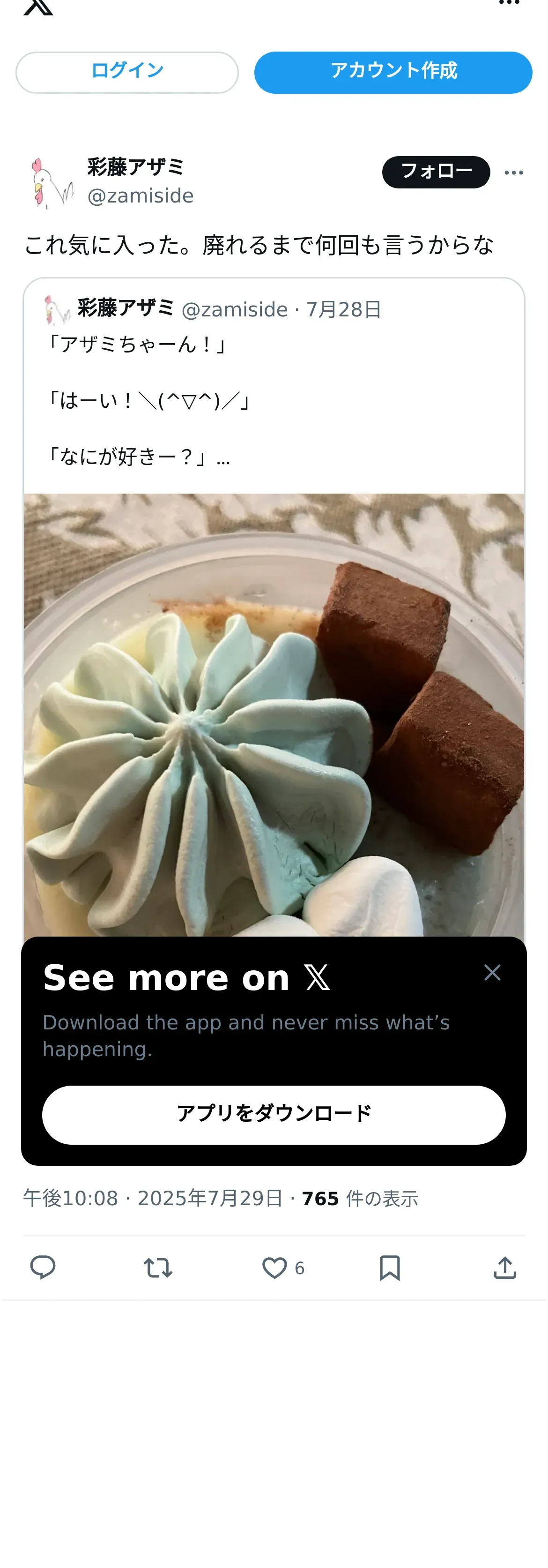Open the post's three-dot overflow menu
The width and height of the screenshot is (548, 1568).
click(x=513, y=173)
